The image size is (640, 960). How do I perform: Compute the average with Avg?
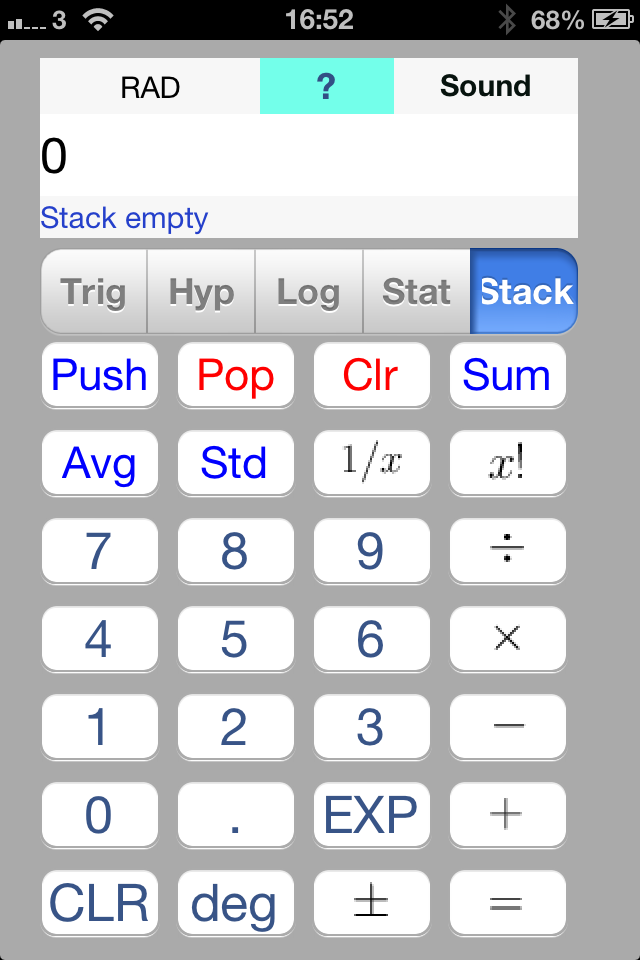[99, 463]
